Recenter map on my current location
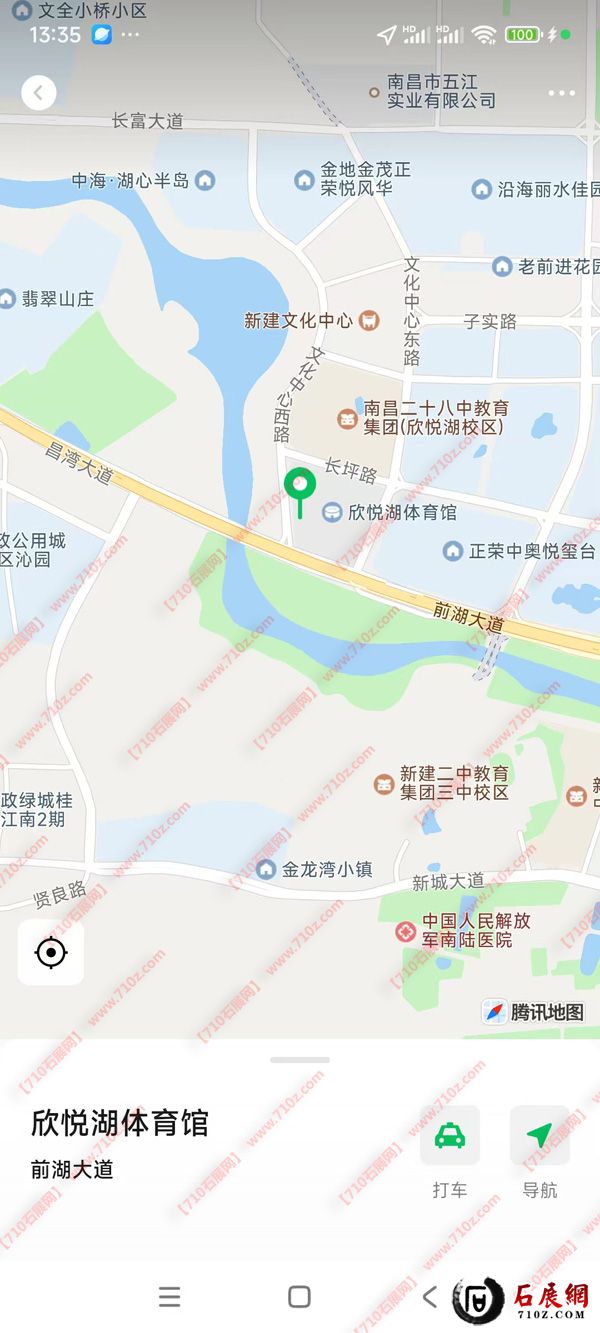Image resolution: width=600 pixels, height=1333 pixels. point(51,953)
